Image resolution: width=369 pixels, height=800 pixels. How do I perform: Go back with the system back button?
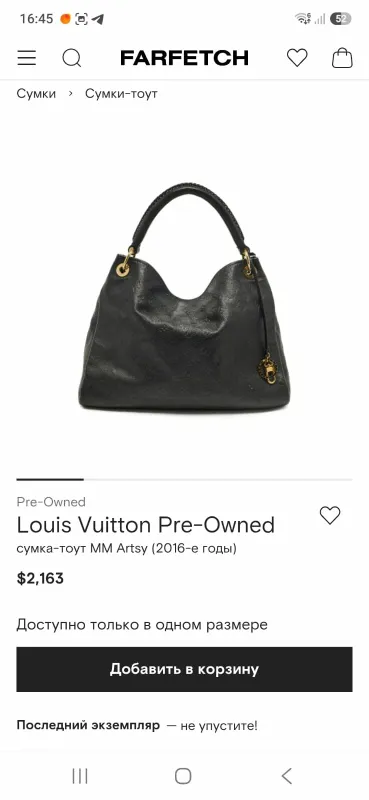[x=287, y=776]
